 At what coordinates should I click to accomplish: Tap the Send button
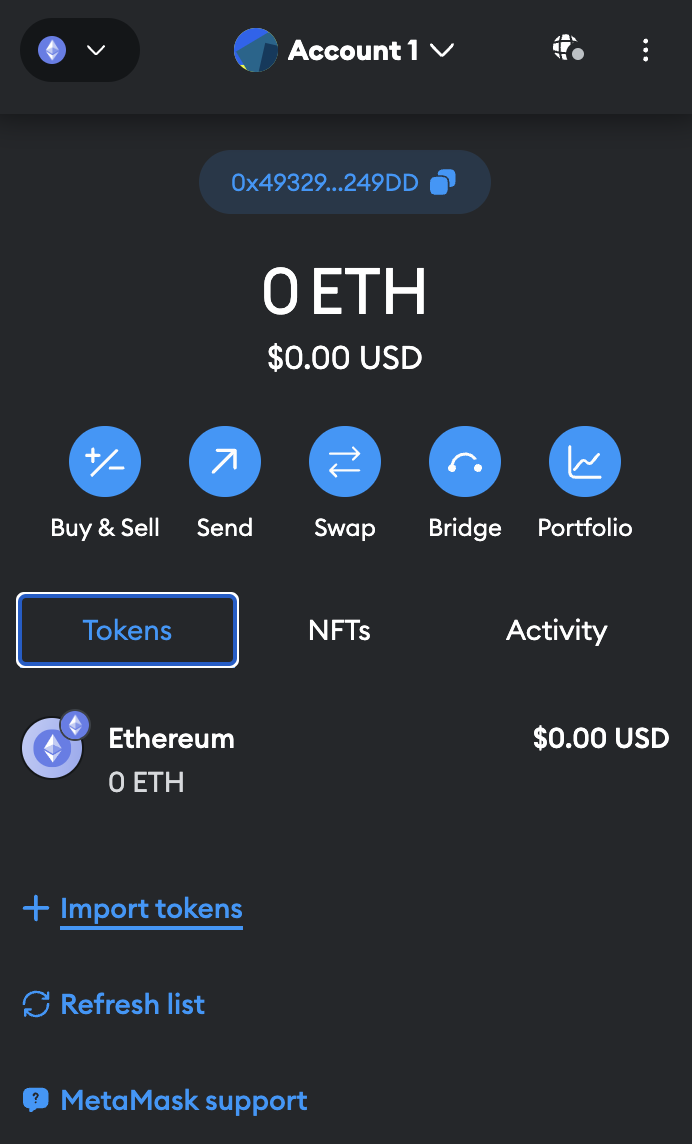[225, 462]
